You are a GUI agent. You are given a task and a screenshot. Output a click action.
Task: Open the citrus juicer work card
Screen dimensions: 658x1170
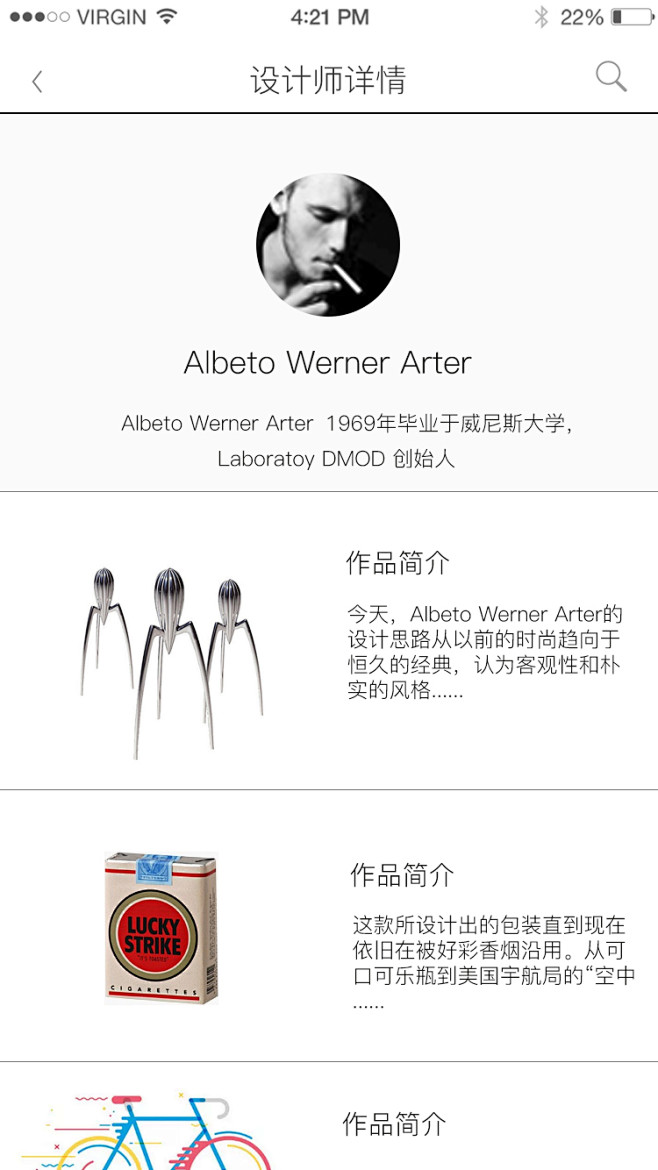pyautogui.click(x=328, y=641)
